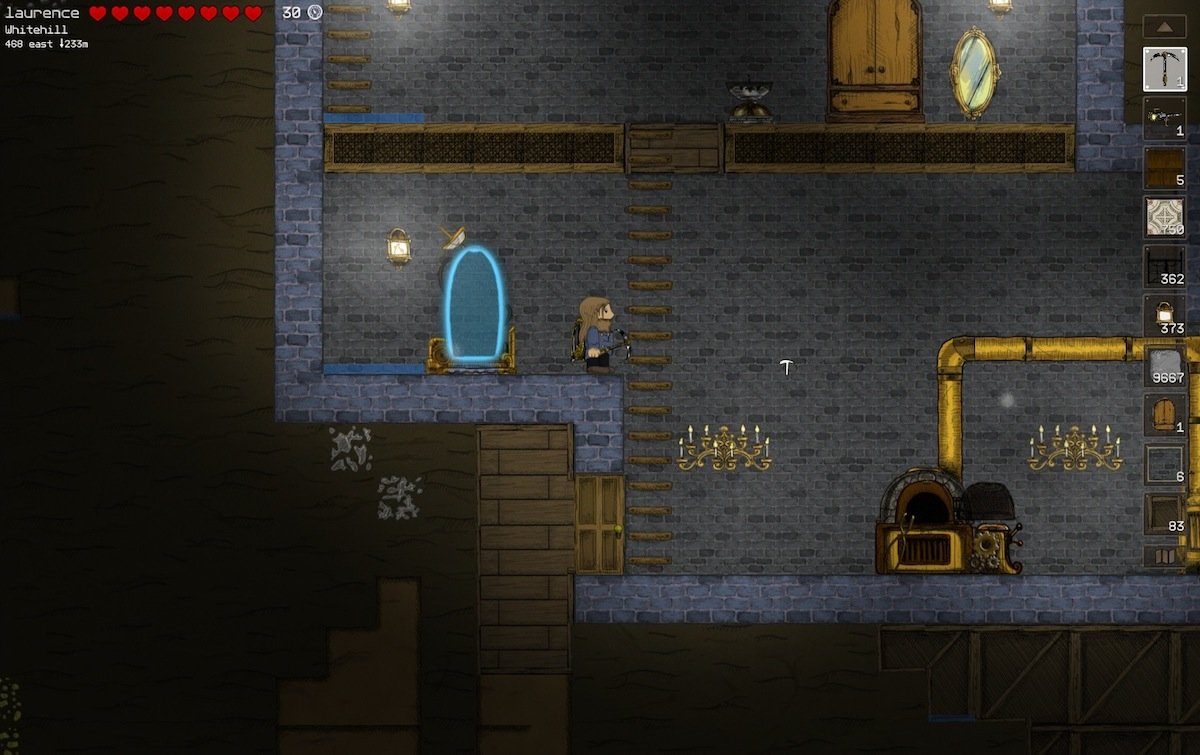Image resolution: width=1200 pixels, height=755 pixels.
Task: Select the wooden block slot showing 5
Action: (x=1164, y=168)
